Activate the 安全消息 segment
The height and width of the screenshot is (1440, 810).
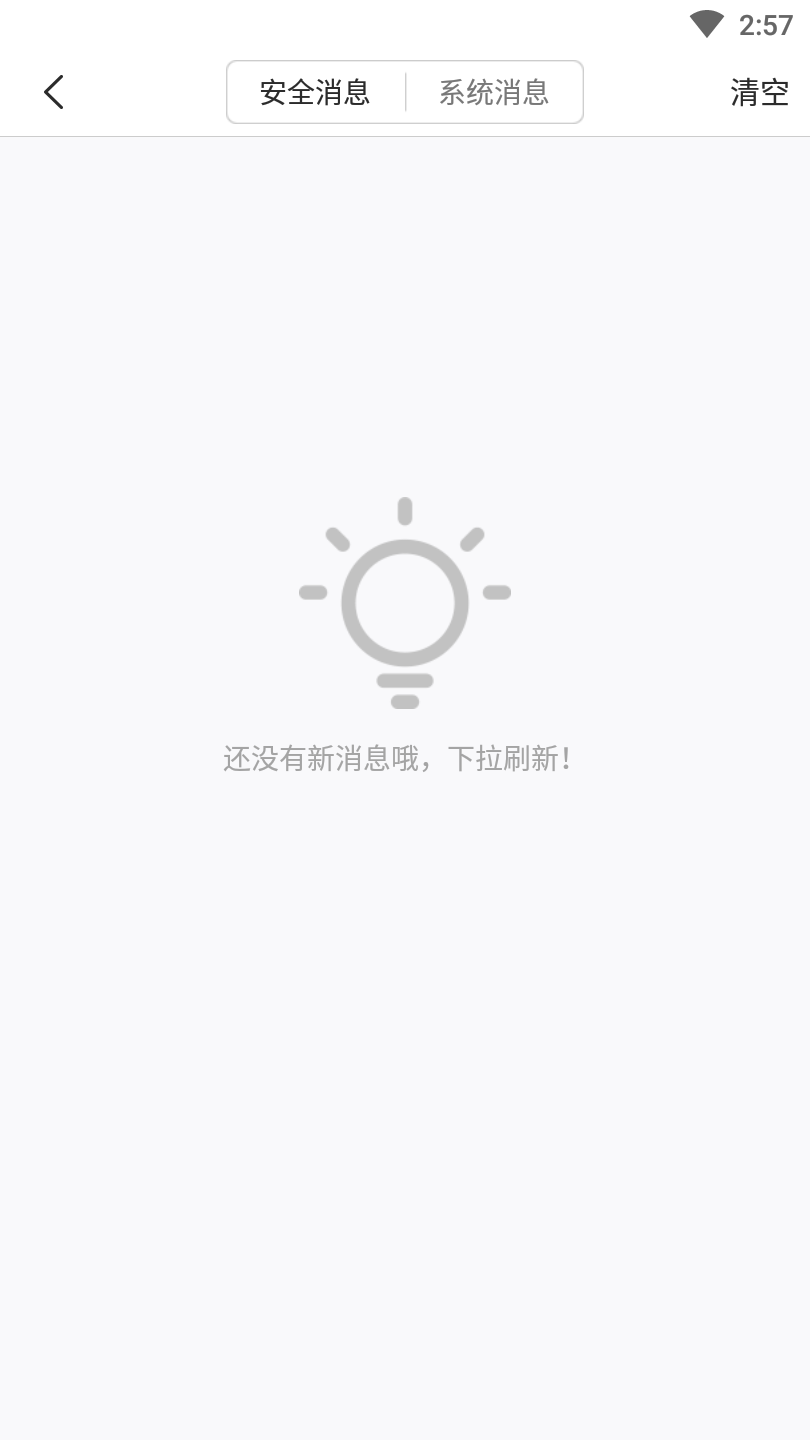pos(315,92)
